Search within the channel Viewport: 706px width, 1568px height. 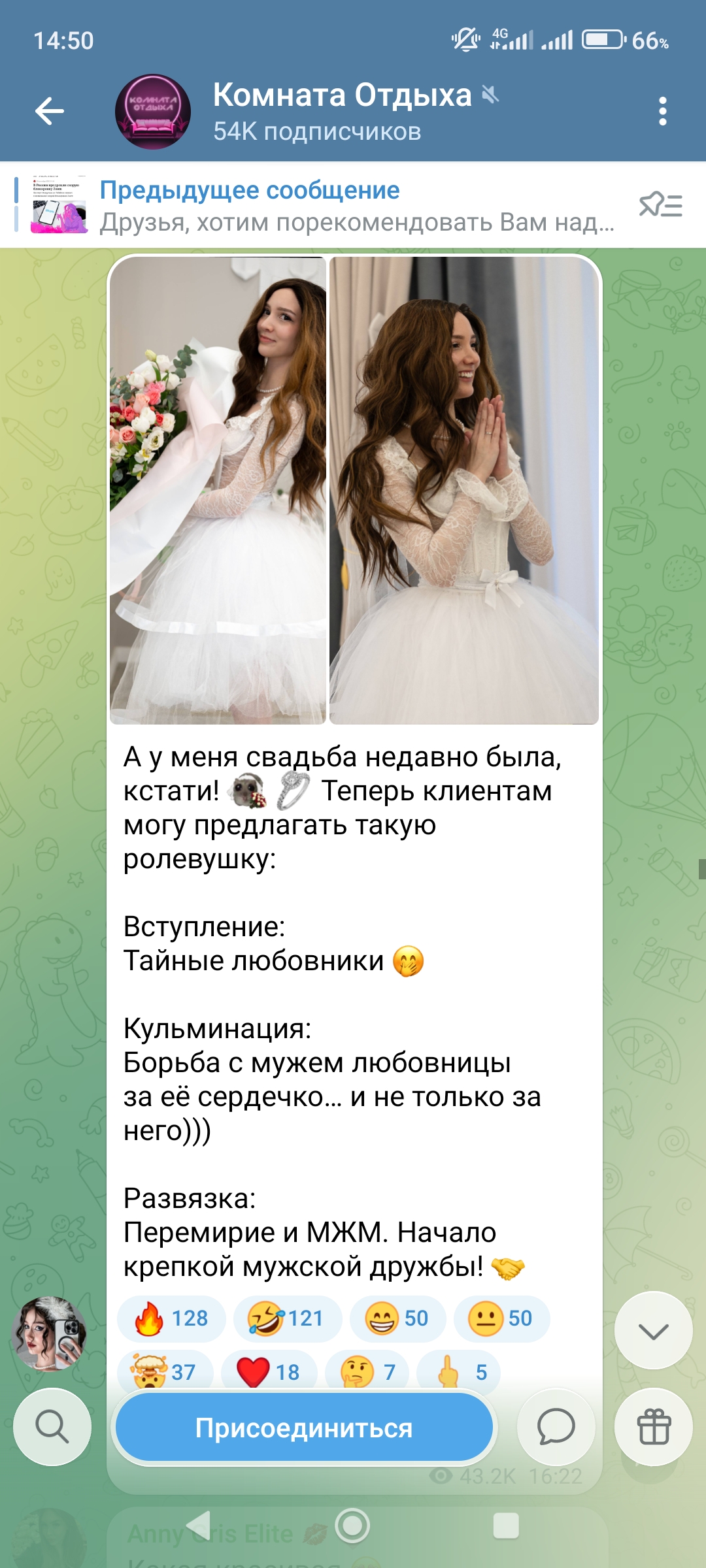click(x=52, y=1426)
